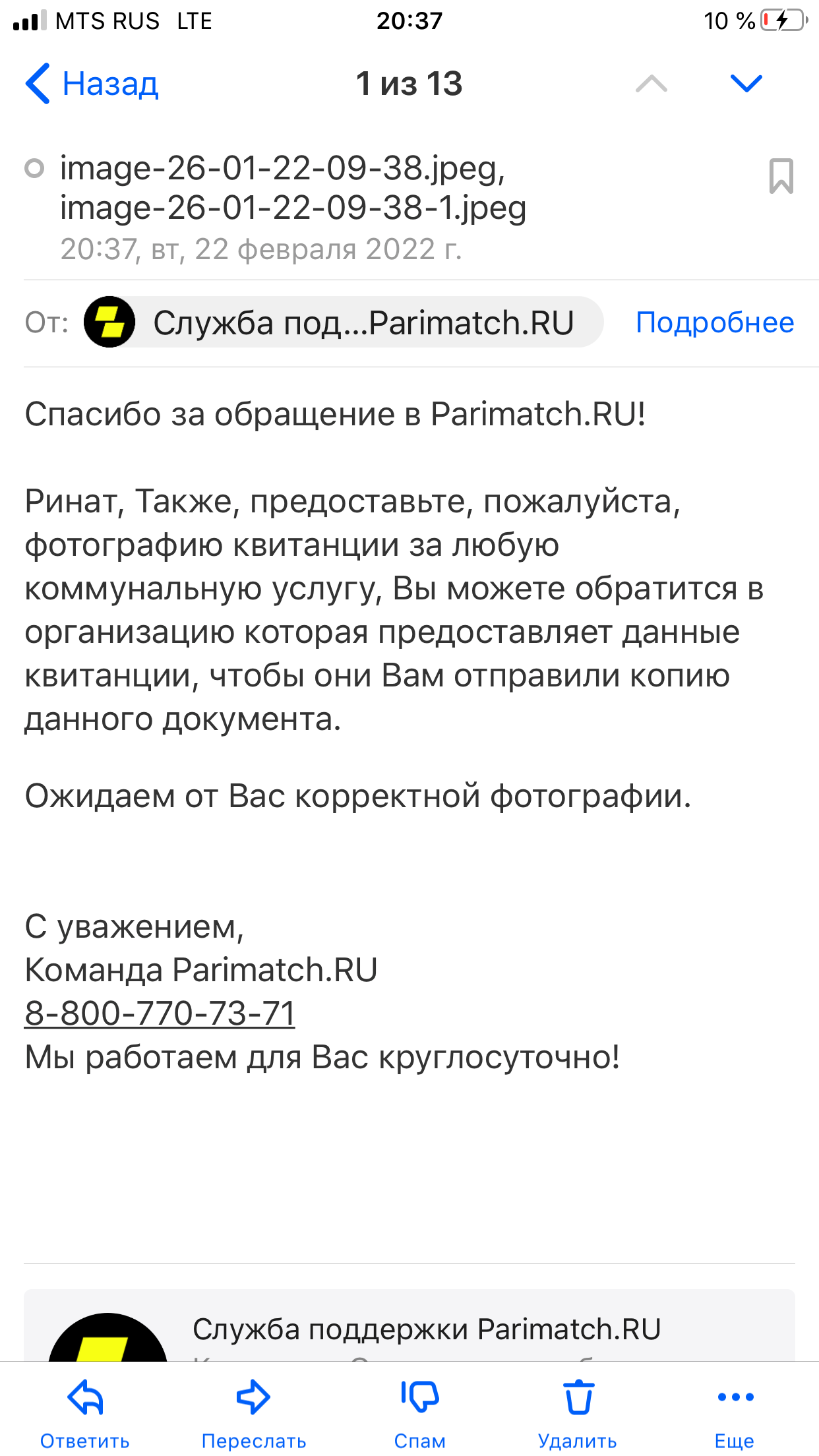
Task: Tap Подробнее to show message details
Action: pos(715,322)
